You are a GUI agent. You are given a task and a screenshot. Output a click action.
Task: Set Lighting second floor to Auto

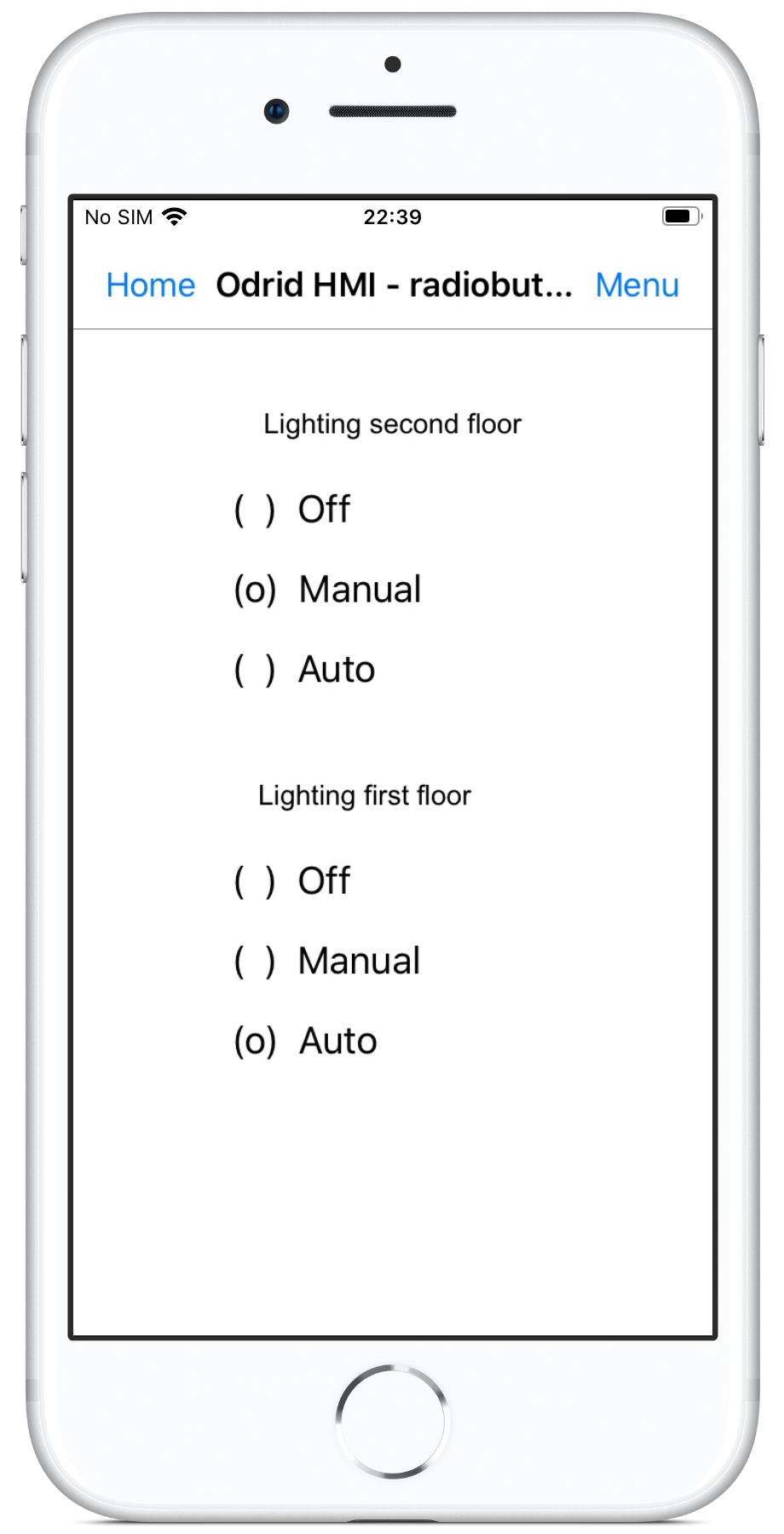[x=304, y=670]
